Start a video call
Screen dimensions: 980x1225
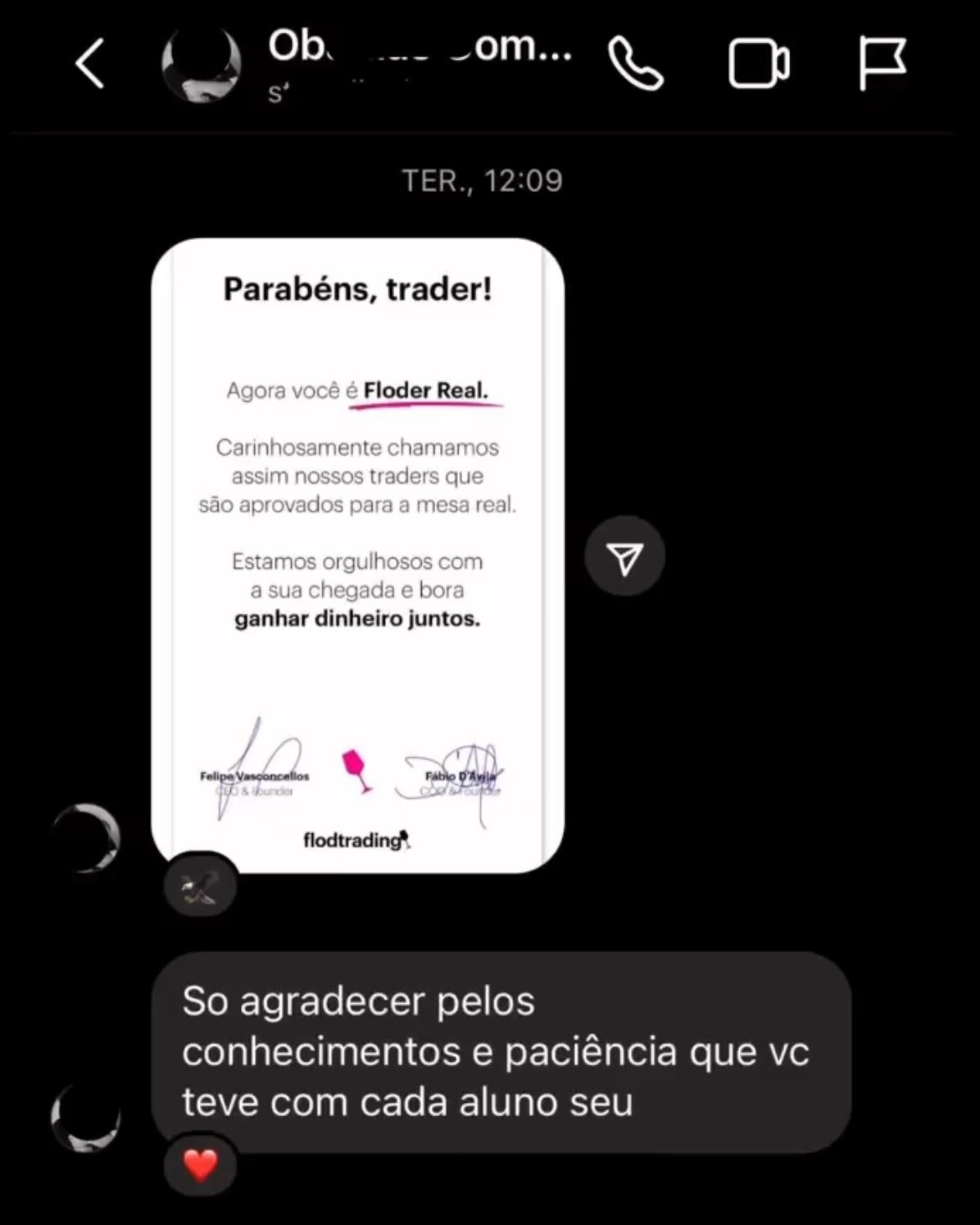759,64
